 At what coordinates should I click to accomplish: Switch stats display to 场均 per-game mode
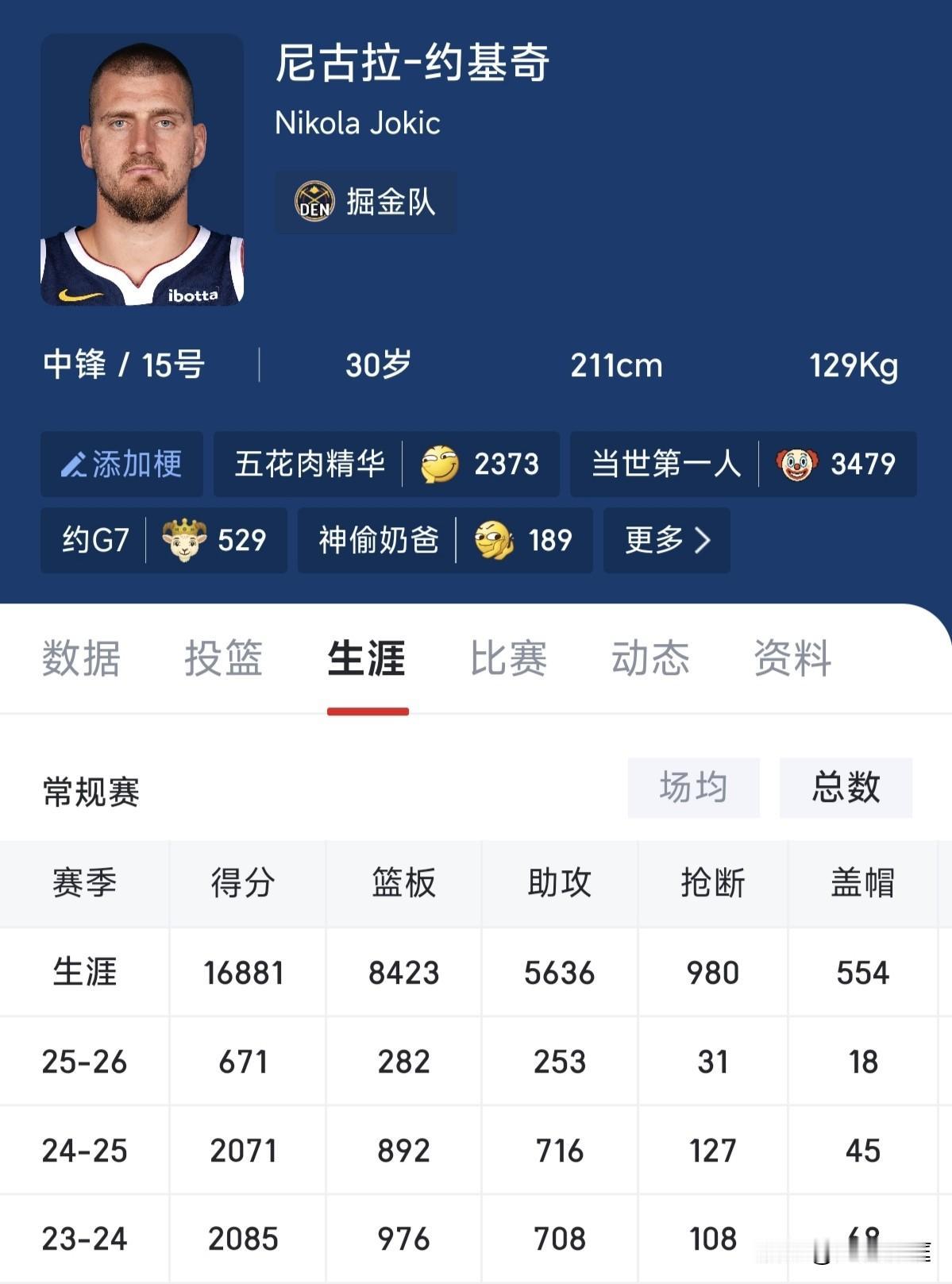[x=692, y=788]
